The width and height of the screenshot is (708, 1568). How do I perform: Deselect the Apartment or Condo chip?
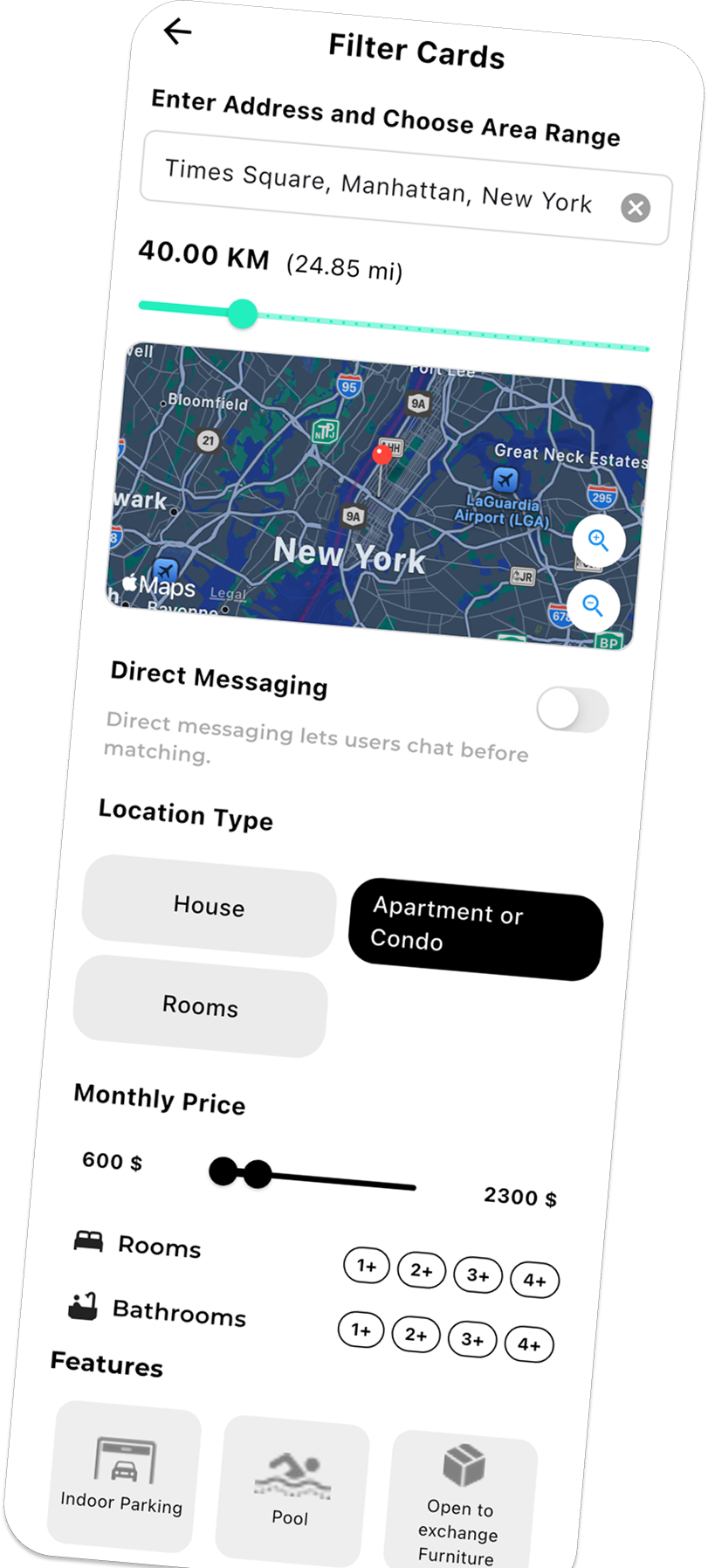coord(475,928)
